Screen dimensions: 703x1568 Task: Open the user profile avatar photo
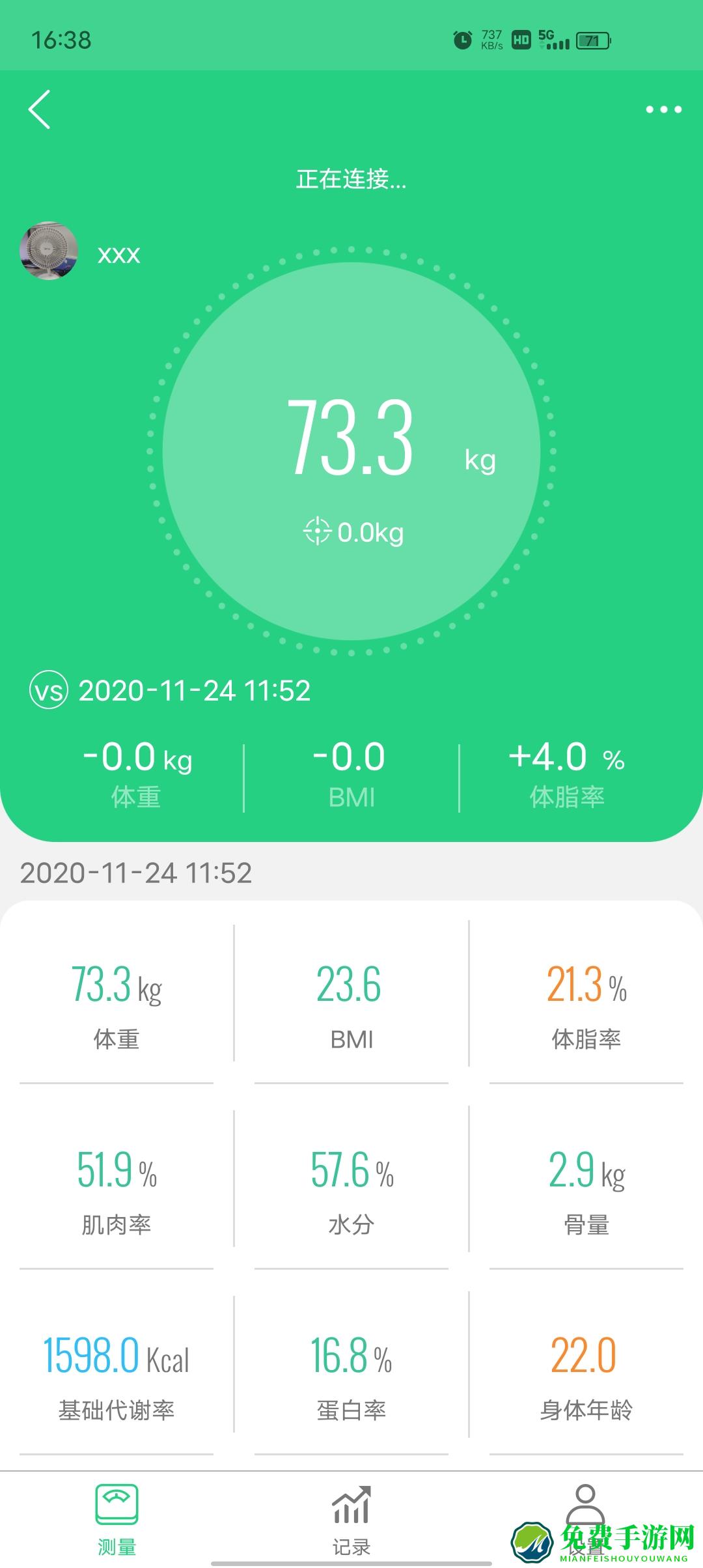[49, 253]
